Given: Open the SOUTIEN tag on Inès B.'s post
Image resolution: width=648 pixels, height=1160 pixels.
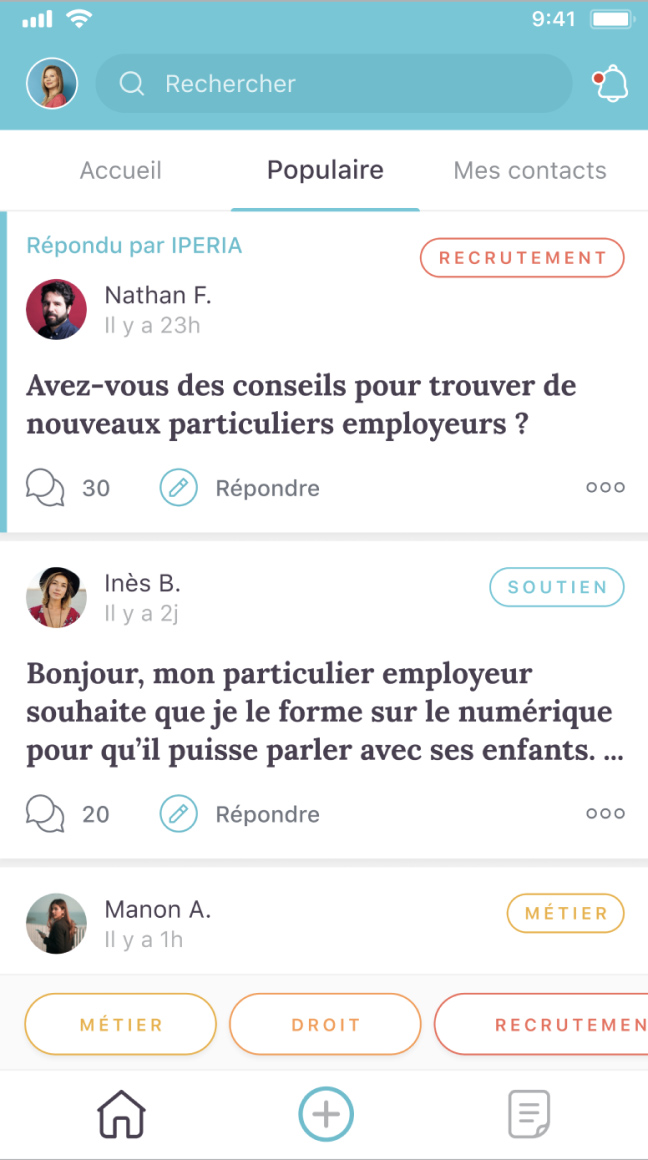Looking at the screenshot, I should tap(556, 587).
